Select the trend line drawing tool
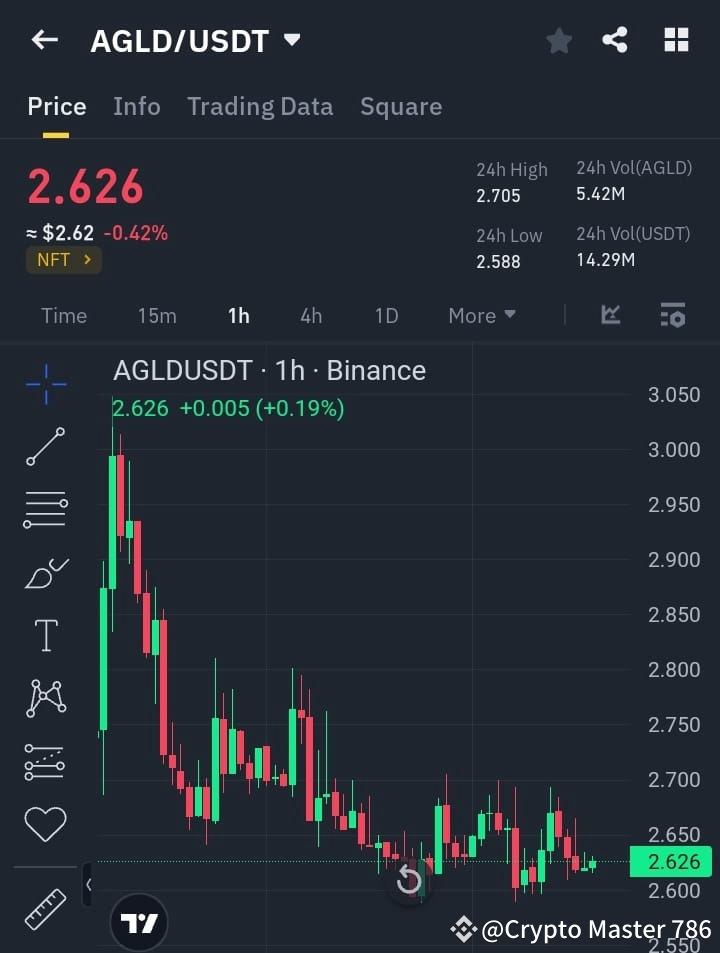This screenshot has width=720, height=953. [44, 447]
